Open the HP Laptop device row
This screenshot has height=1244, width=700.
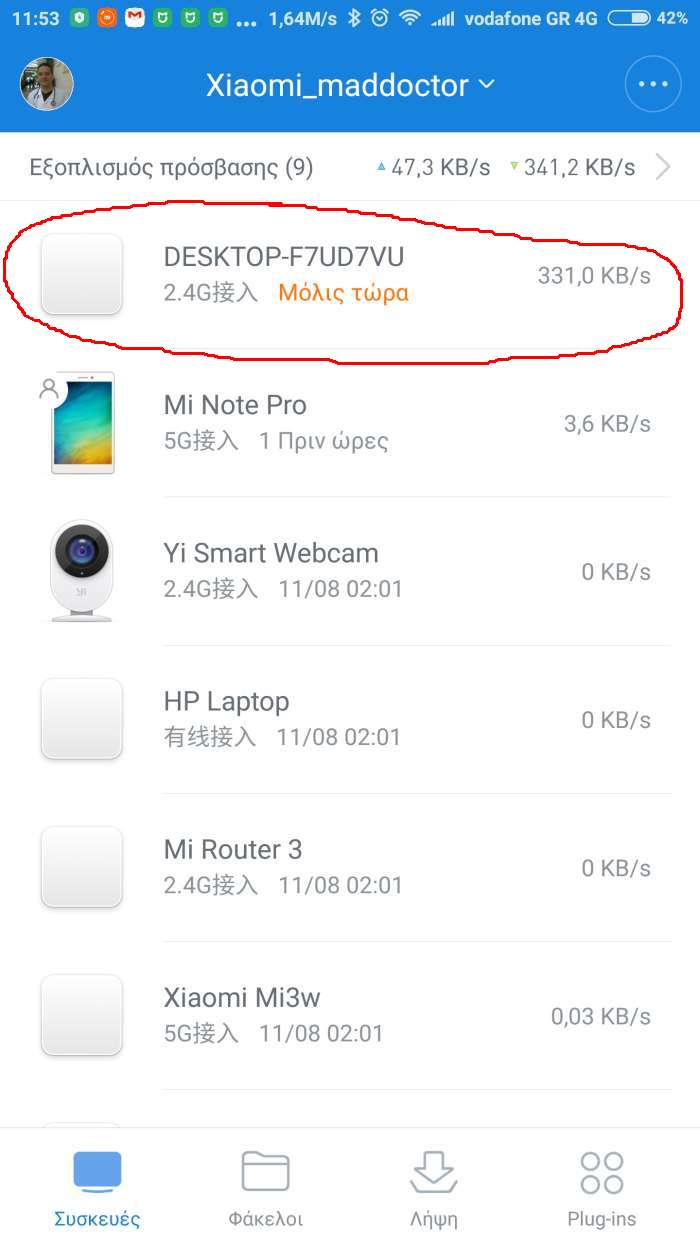pyautogui.click(x=350, y=719)
